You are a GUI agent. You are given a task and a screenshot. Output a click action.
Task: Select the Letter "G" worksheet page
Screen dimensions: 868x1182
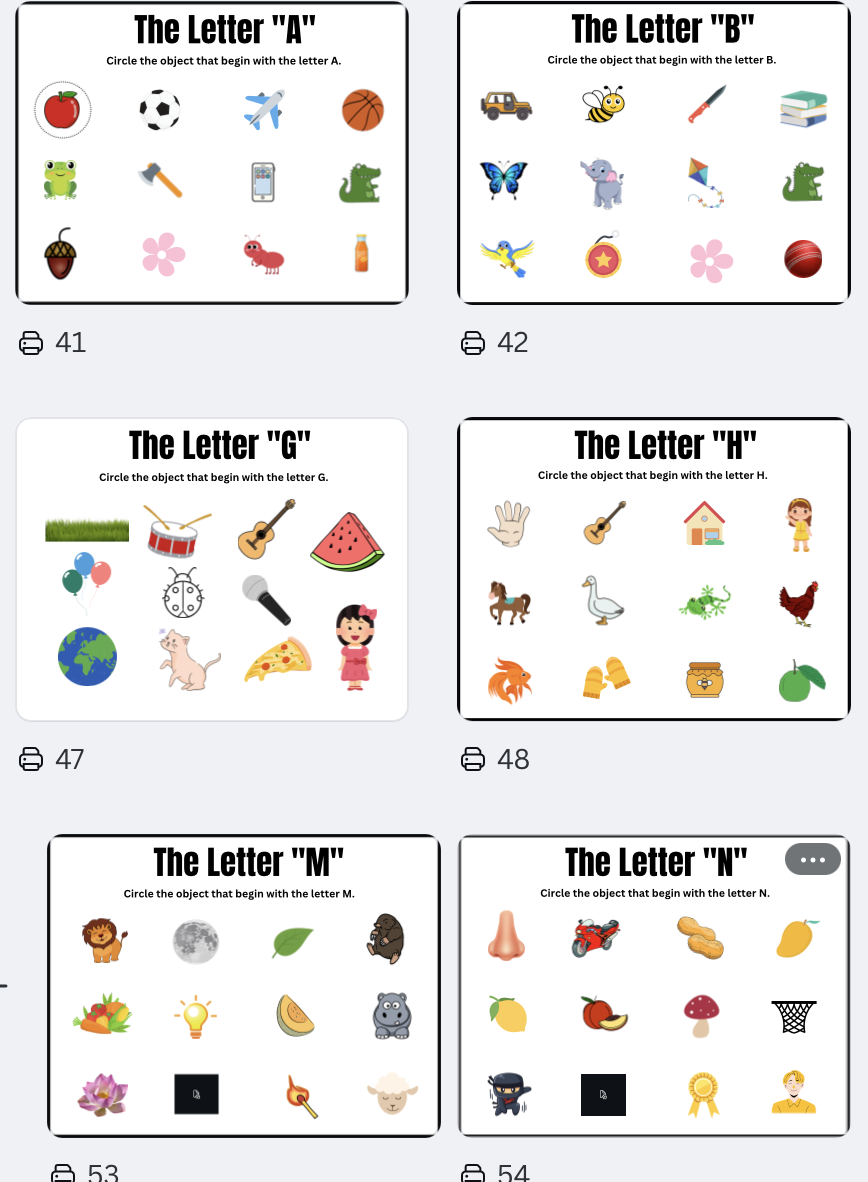pyautogui.click(x=212, y=569)
